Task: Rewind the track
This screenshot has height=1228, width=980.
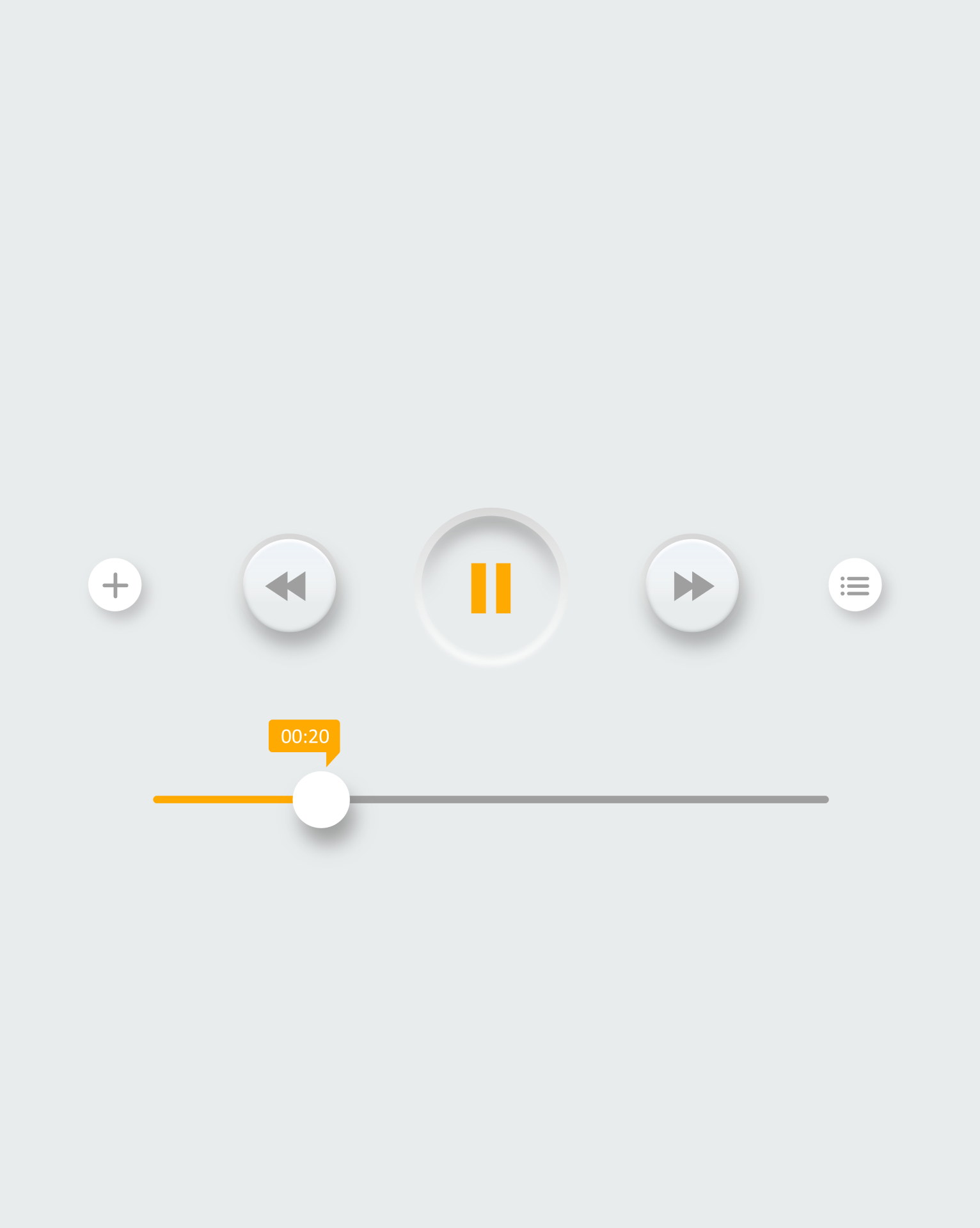Action: [x=289, y=585]
